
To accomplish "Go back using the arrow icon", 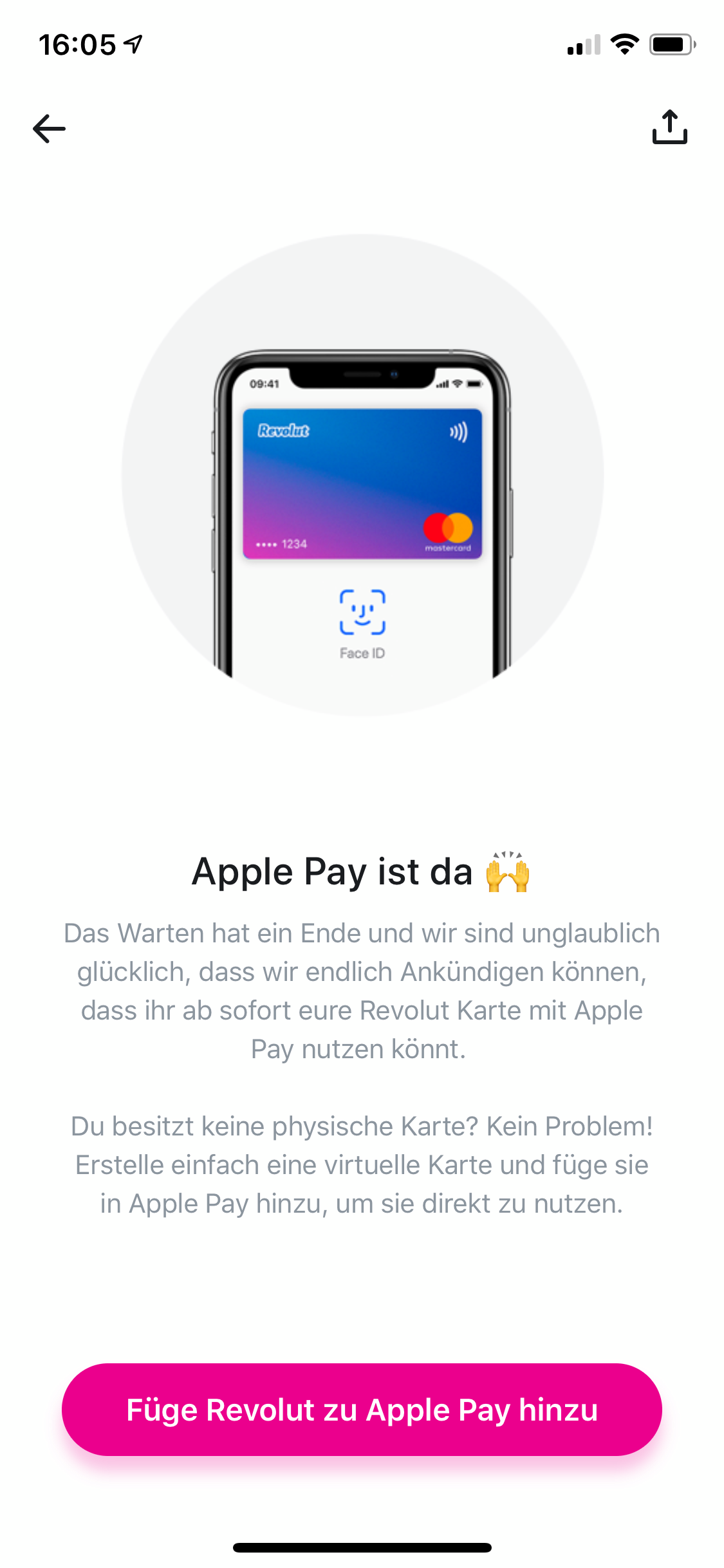I will pos(50,128).
